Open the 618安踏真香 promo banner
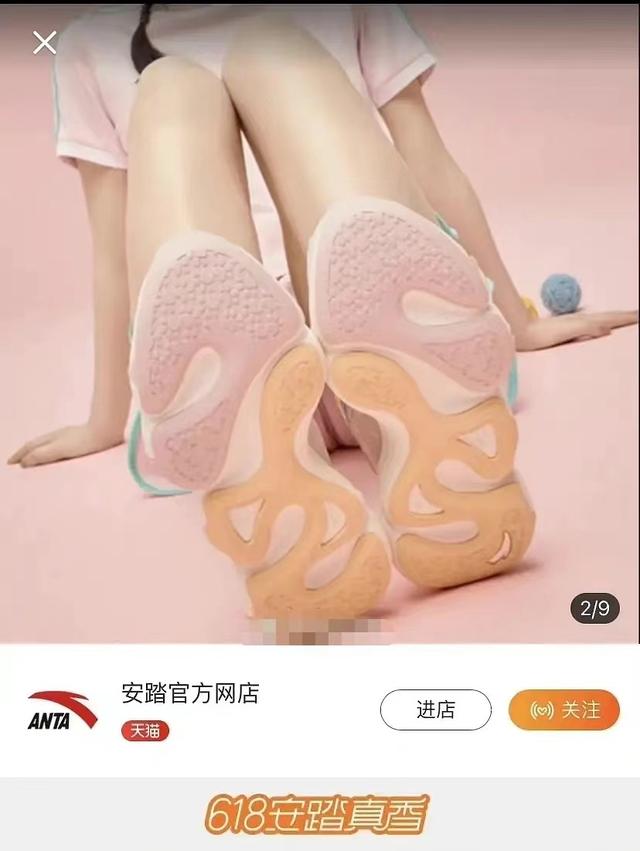Image resolution: width=640 pixels, height=851 pixels. tap(318, 815)
